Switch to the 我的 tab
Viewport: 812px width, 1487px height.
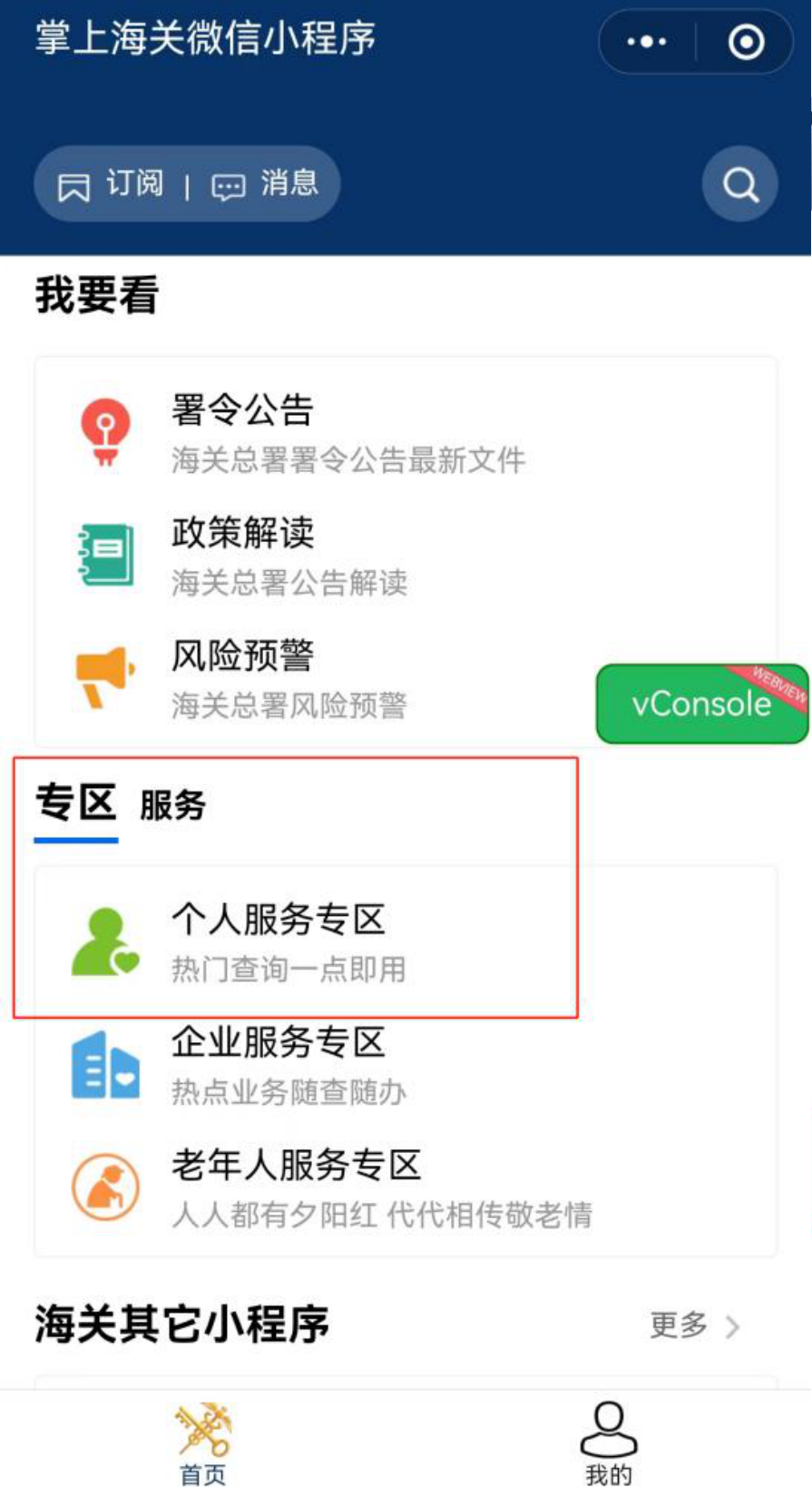pos(608,1442)
